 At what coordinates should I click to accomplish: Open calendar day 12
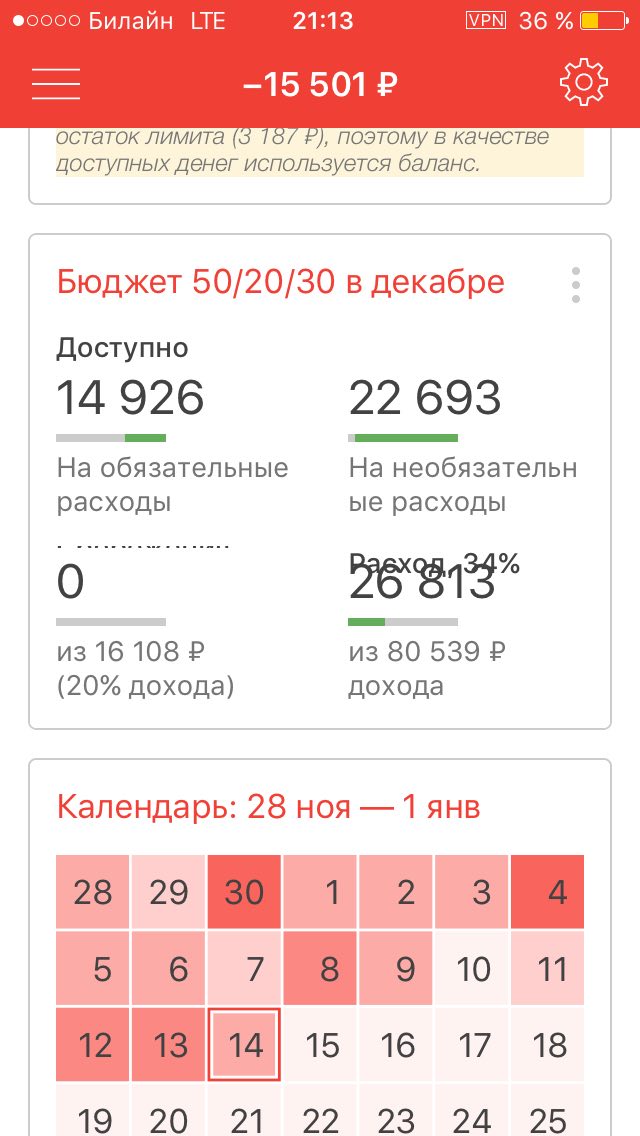pyautogui.click(x=93, y=1044)
